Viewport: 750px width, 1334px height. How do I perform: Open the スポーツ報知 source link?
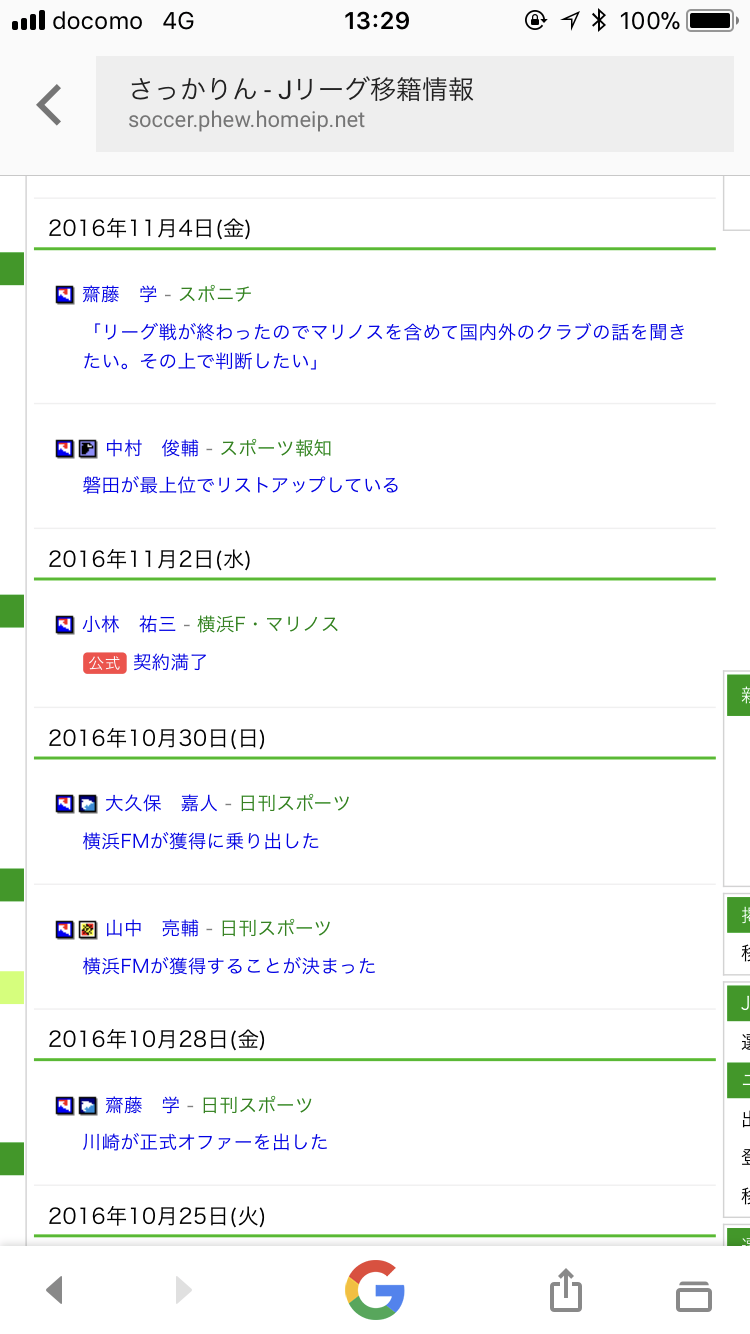tap(276, 448)
